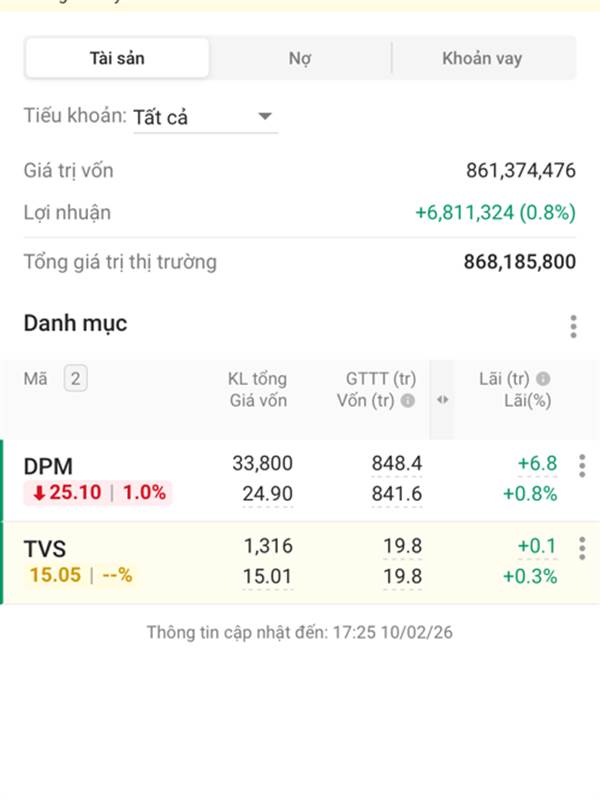
Task: Tap the Mã count badge
Action: [x=75, y=378]
